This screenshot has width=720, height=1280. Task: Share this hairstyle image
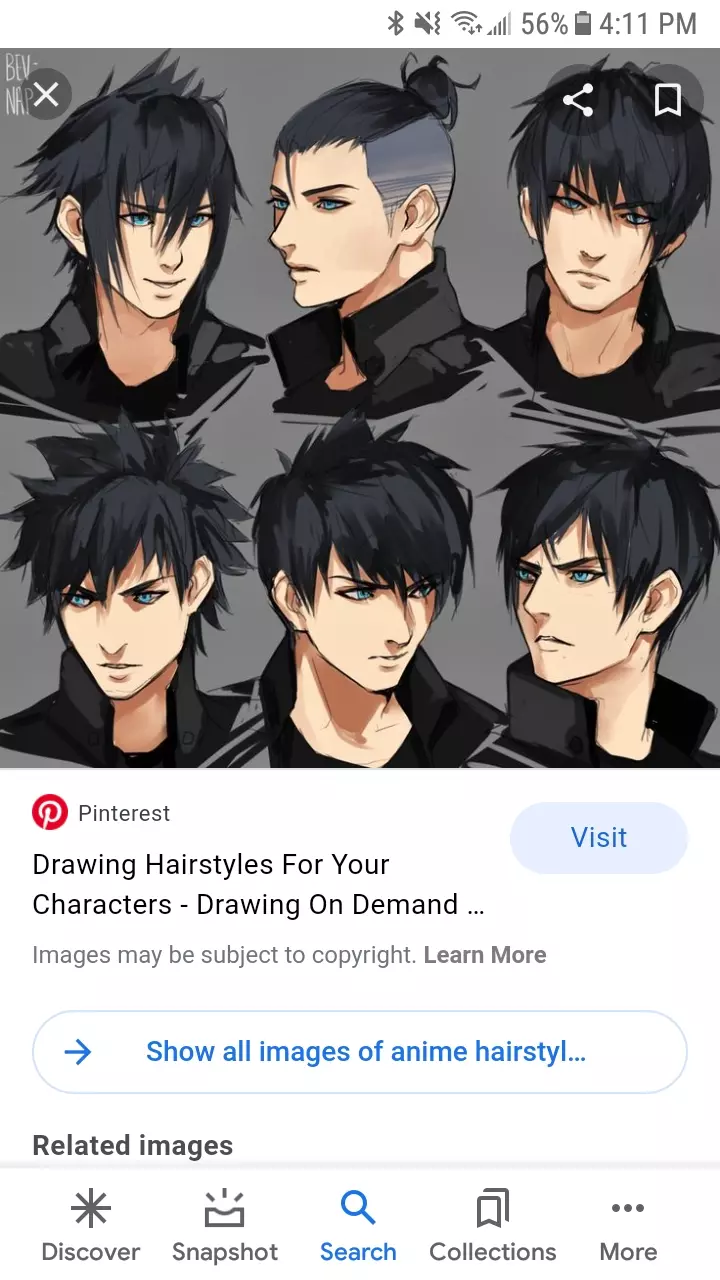coord(578,100)
